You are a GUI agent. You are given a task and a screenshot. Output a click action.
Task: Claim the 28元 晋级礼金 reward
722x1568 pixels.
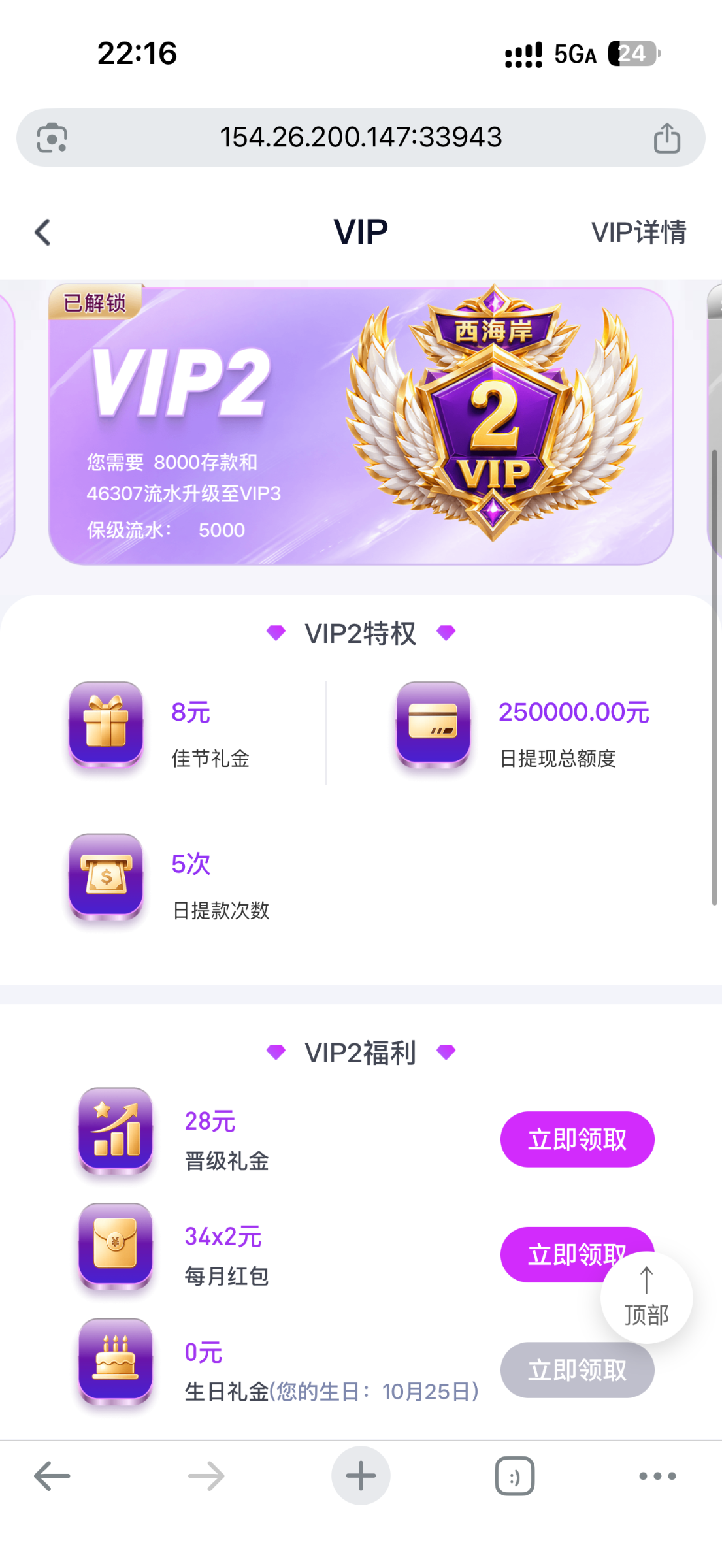[x=577, y=1139]
